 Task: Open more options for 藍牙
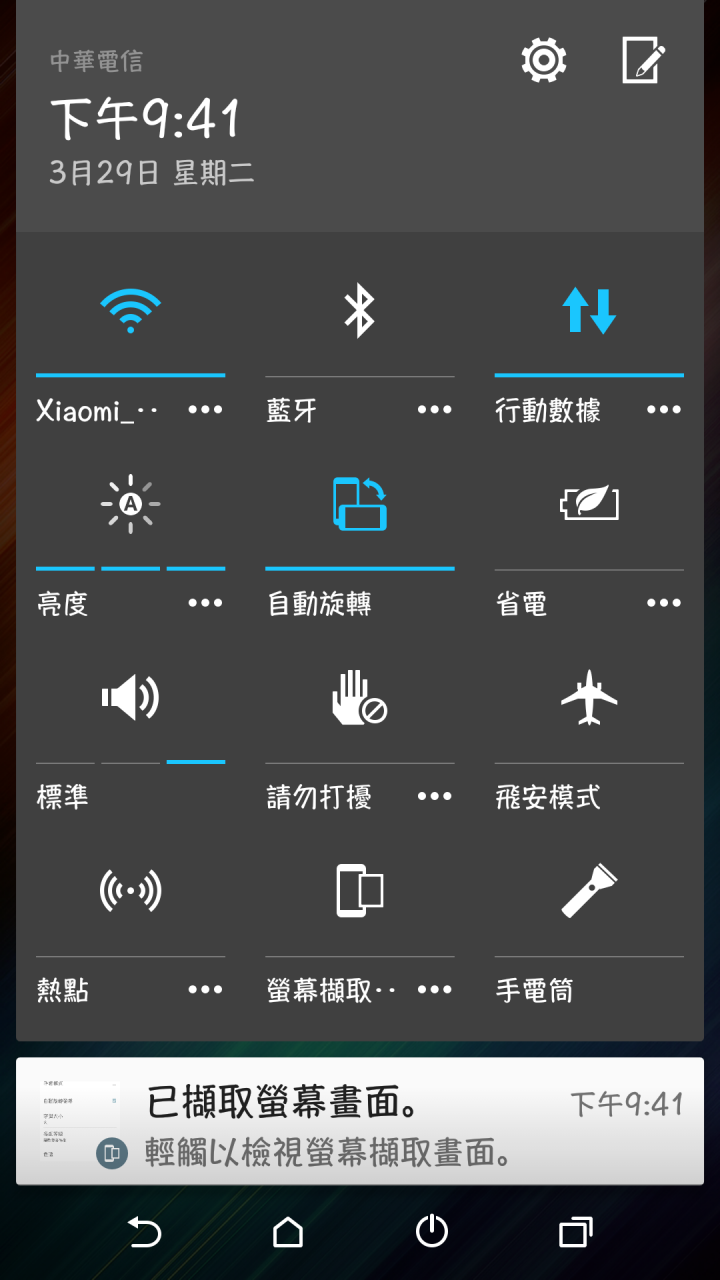tap(435, 410)
